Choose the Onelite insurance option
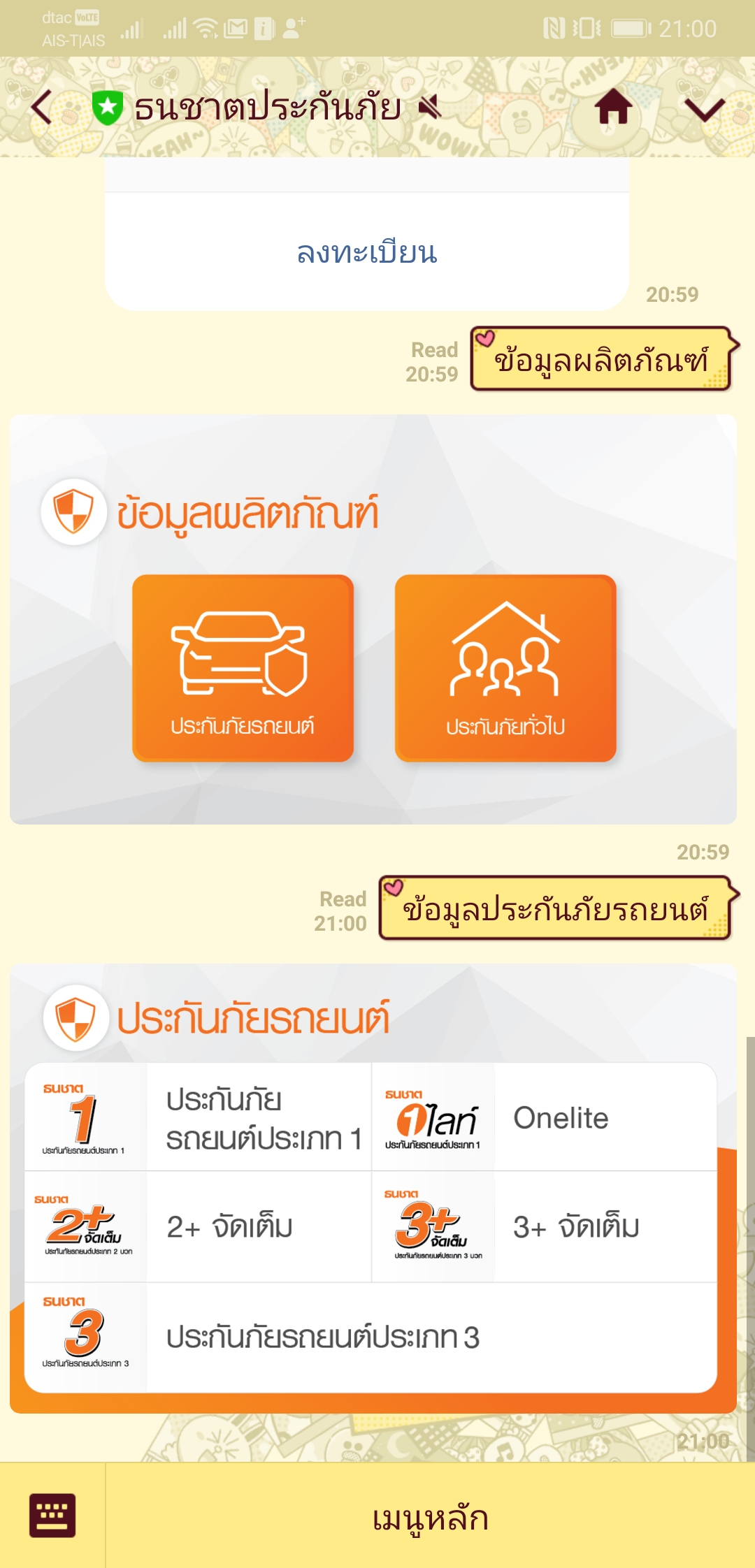Screen dimensions: 755x1568 (544, 1117)
